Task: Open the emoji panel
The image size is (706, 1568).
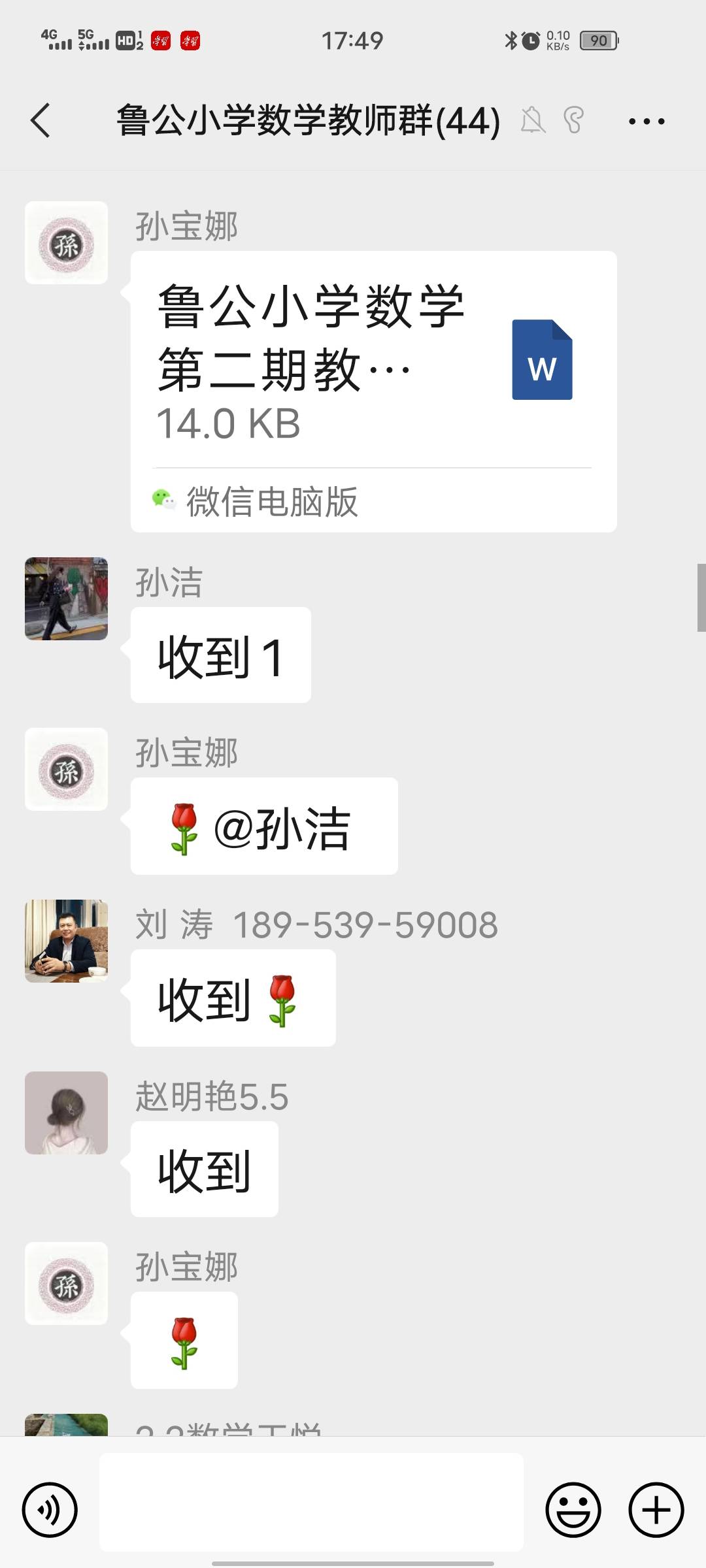Action: pos(574,1510)
